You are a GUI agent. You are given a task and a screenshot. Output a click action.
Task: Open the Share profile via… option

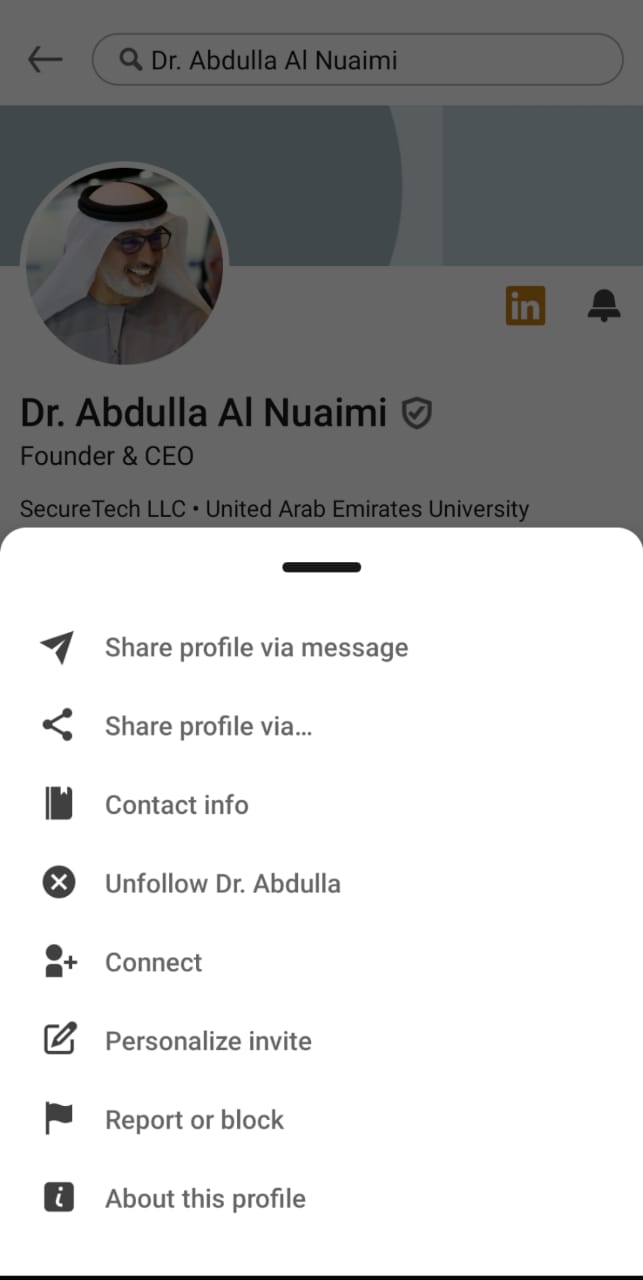[321, 726]
